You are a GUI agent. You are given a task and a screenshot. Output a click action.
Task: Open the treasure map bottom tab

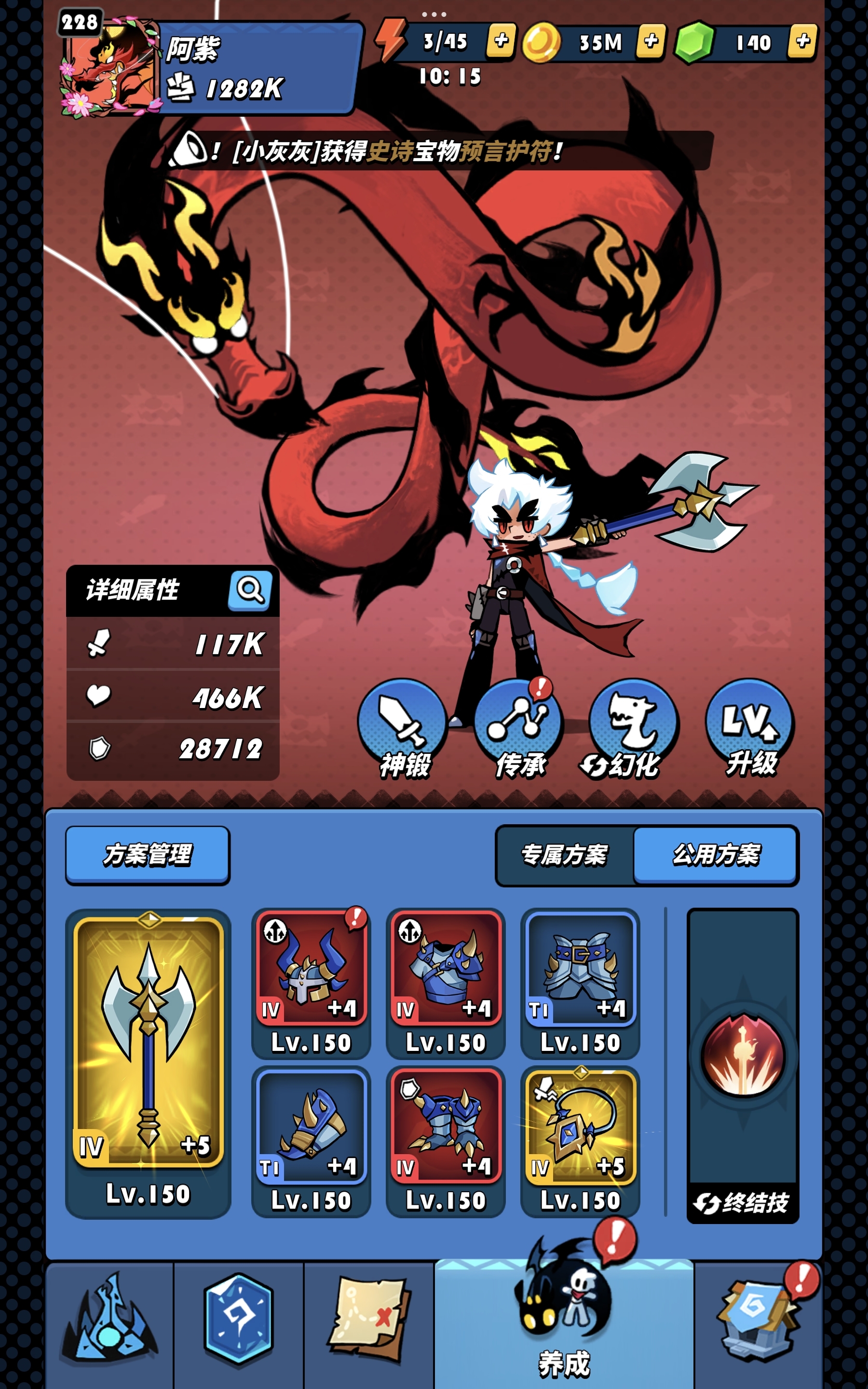tap(368, 1320)
